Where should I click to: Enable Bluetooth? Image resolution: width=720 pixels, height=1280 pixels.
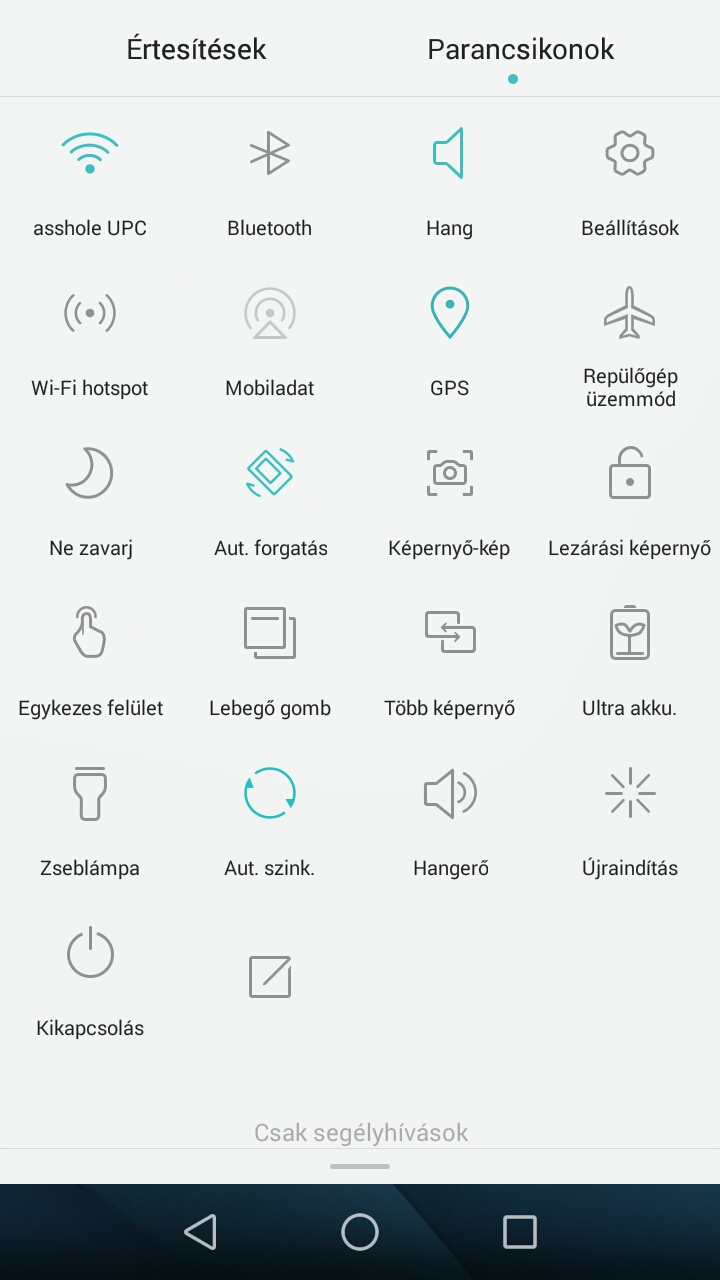pos(269,155)
